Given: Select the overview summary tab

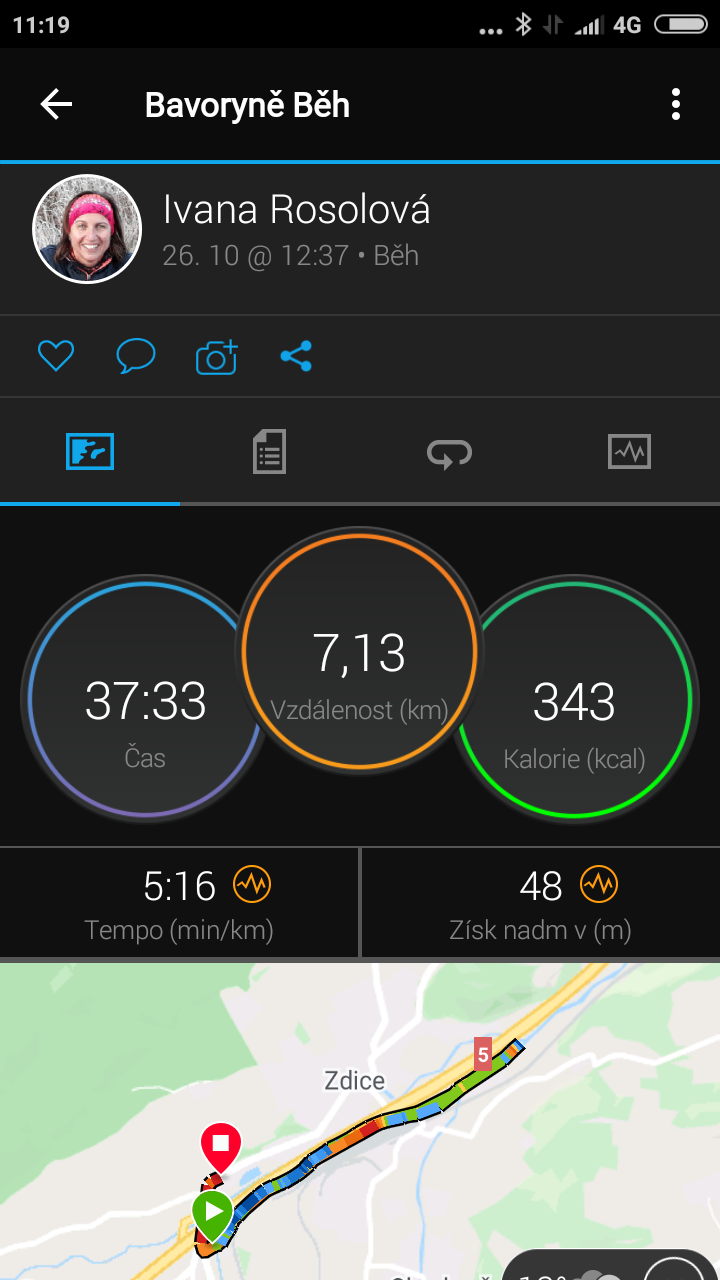Looking at the screenshot, I should (90, 452).
